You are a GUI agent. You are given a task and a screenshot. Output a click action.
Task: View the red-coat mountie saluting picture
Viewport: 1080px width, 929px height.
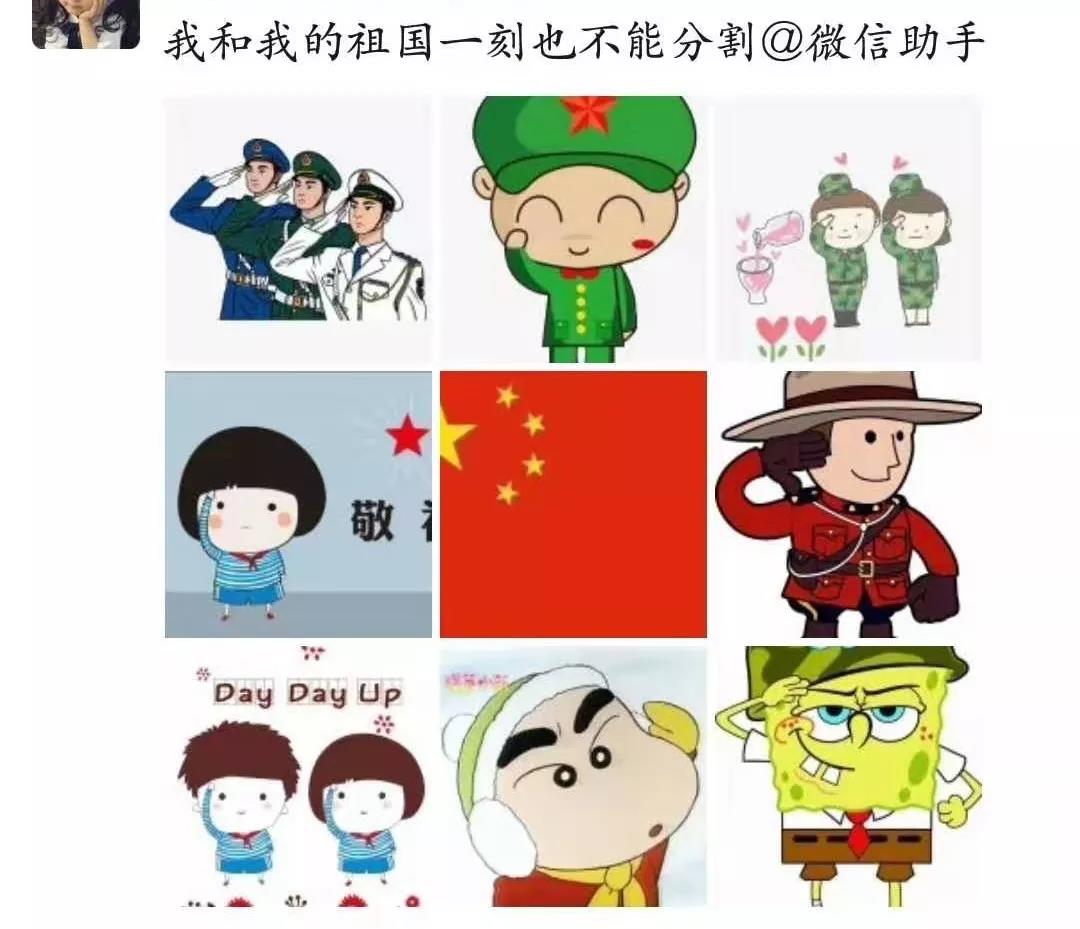click(848, 504)
